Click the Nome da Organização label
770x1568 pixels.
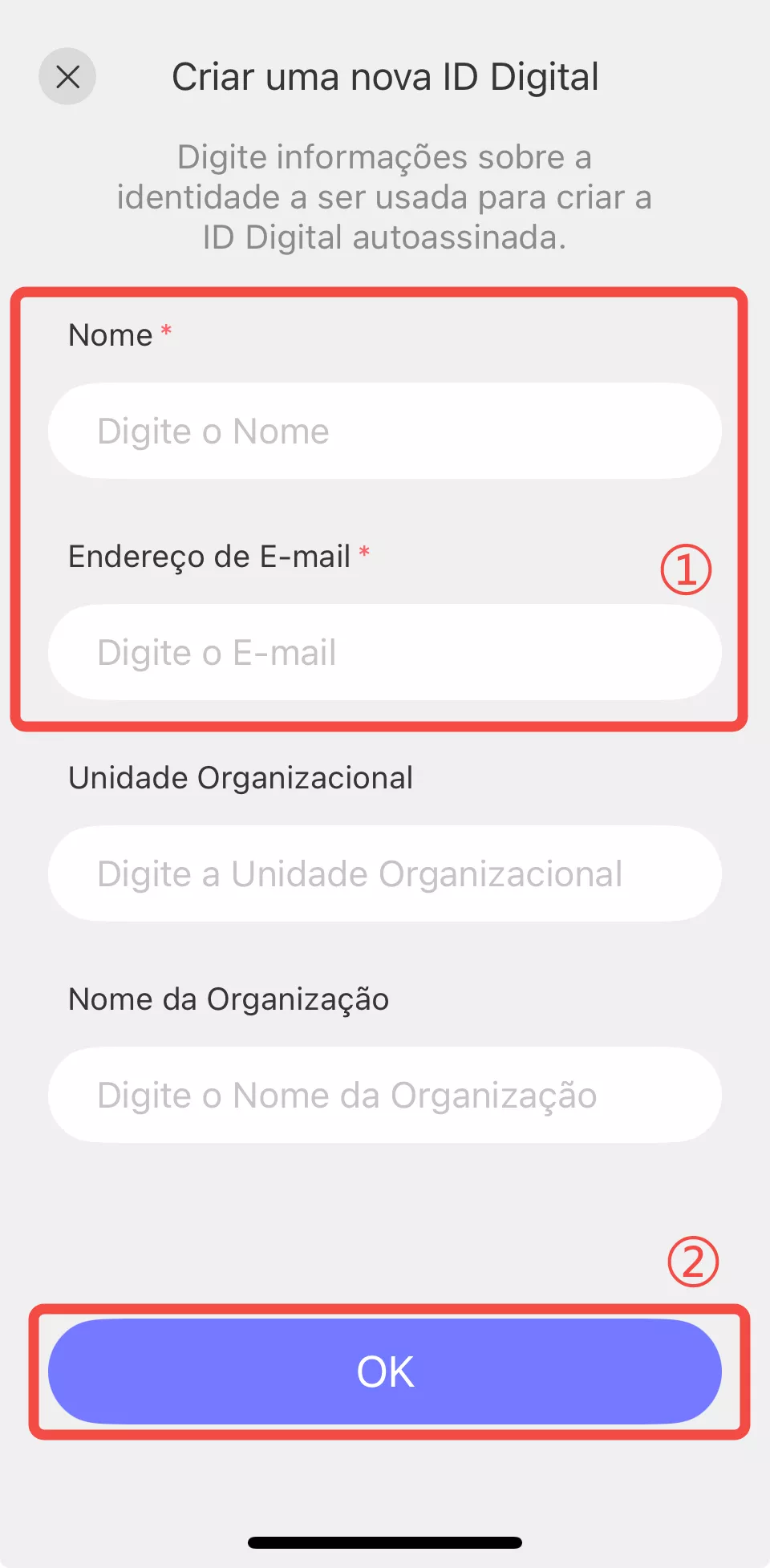(x=229, y=999)
